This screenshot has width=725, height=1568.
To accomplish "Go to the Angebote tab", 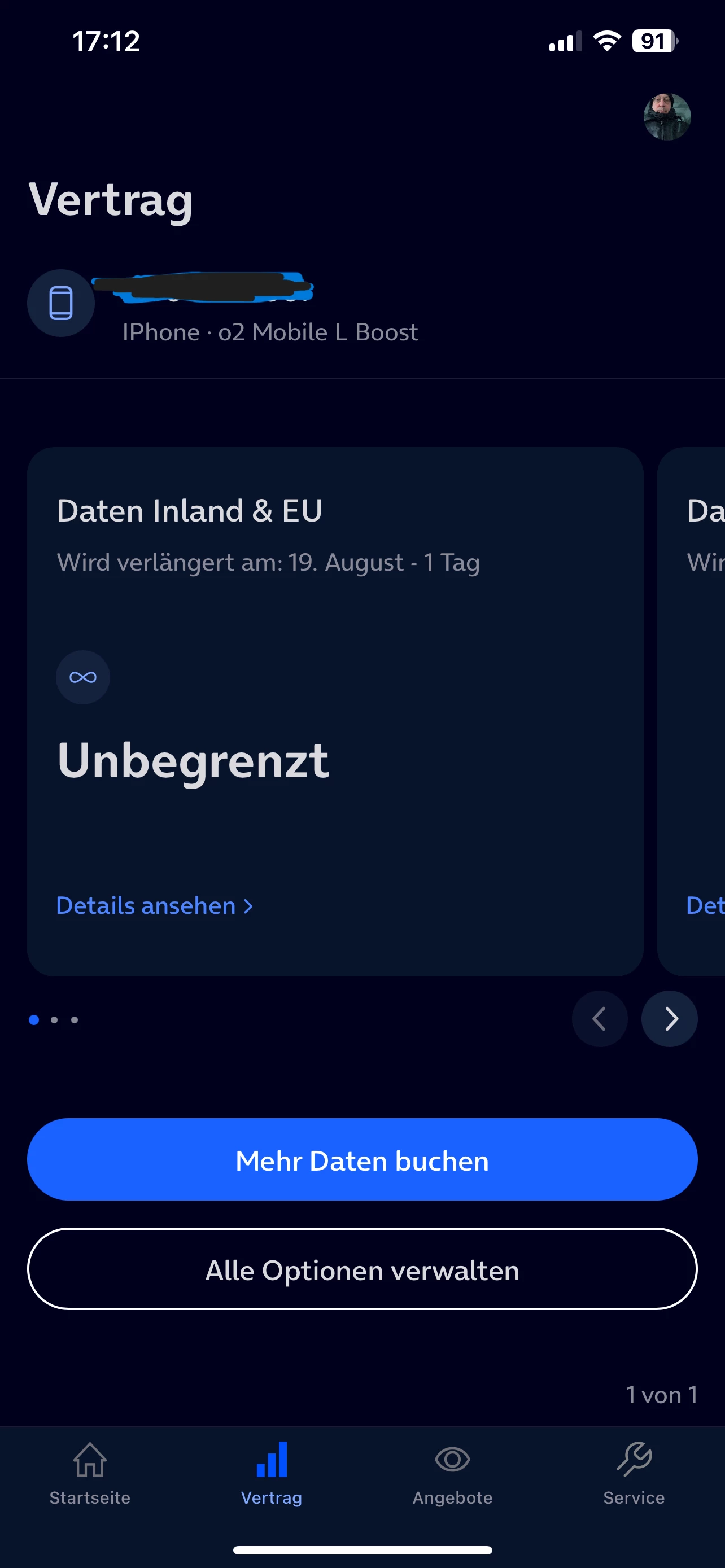I will (452, 1473).
